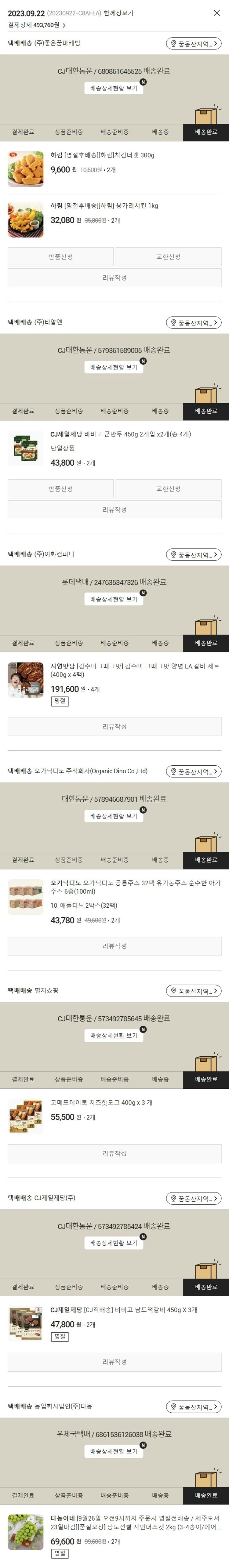View 배송상세현황 for tracking 579361589005
The height and width of the screenshot is (1568, 229).
[x=114, y=367]
